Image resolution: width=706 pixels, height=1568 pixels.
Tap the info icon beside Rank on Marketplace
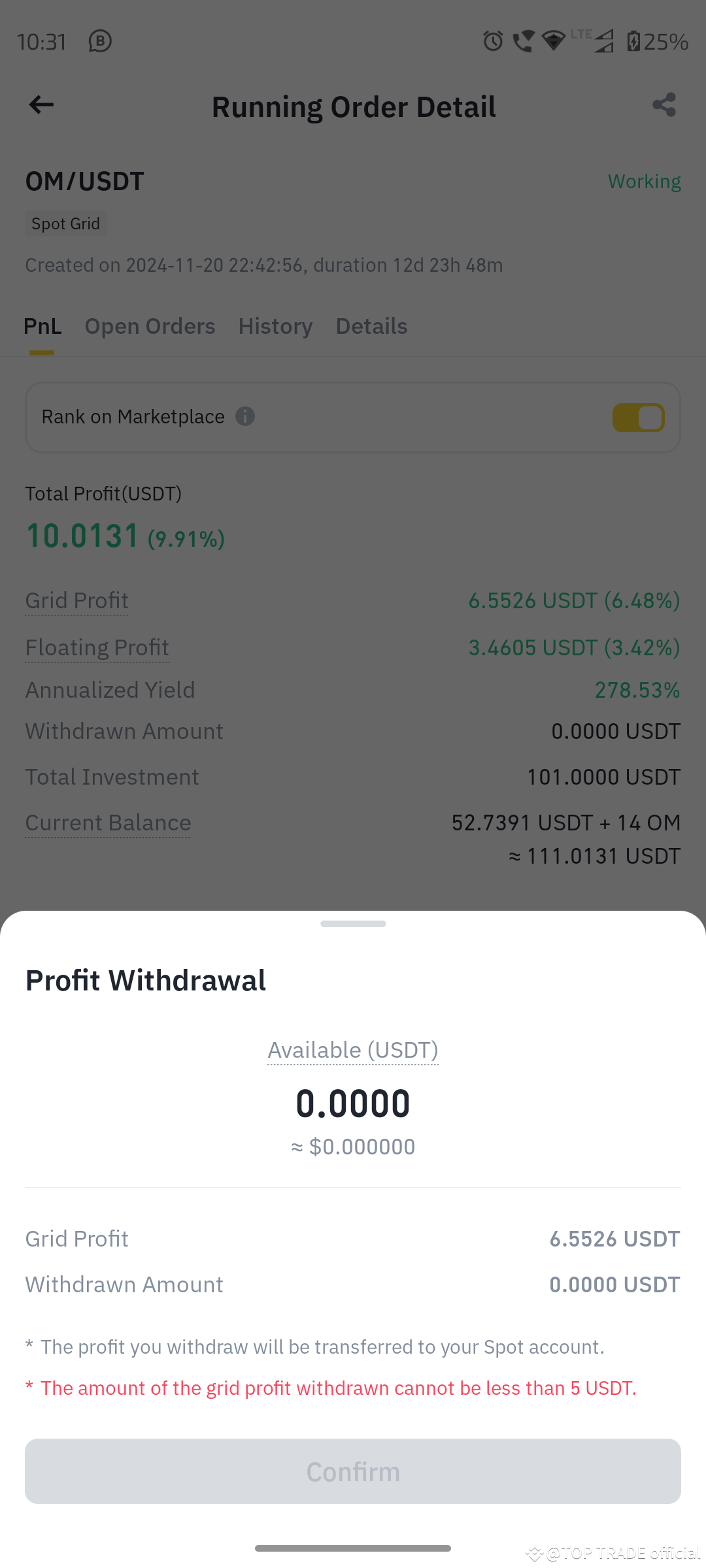pos(245,417)
